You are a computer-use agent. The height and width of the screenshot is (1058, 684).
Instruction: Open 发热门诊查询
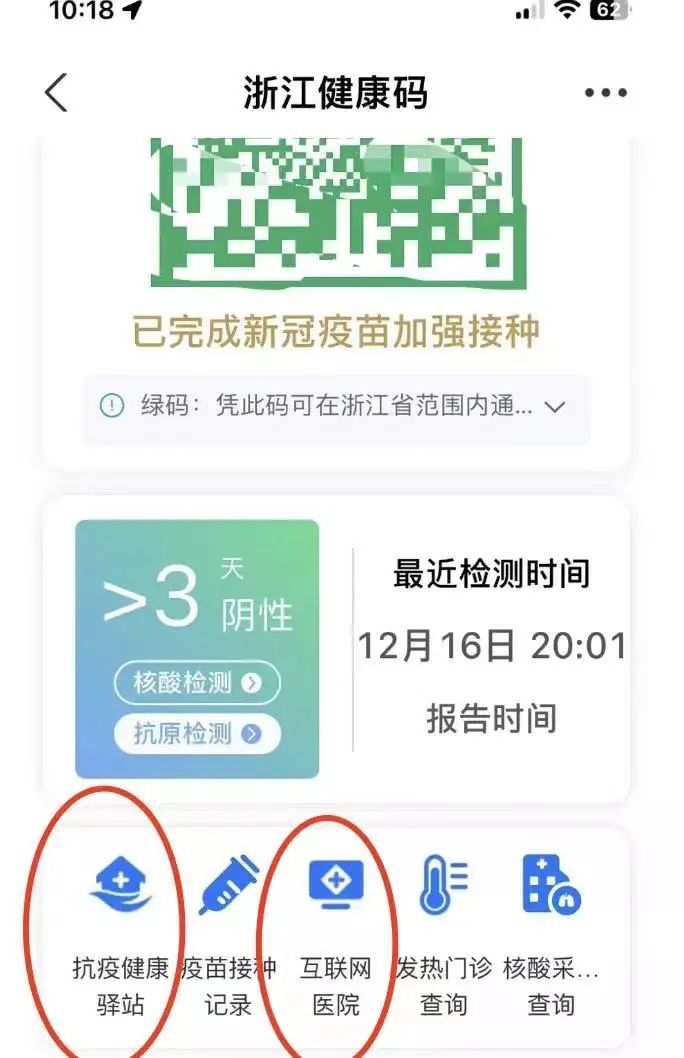click(x=444, y=930)
